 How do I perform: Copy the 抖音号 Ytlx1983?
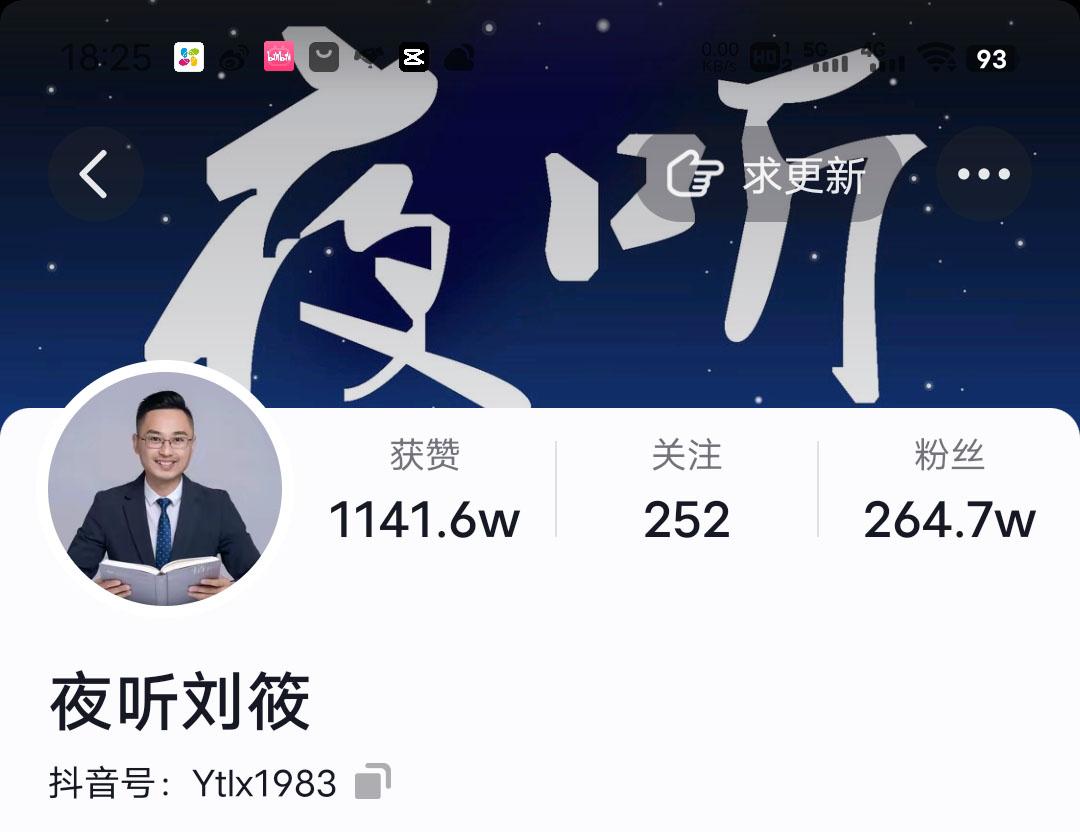point(373,782)
